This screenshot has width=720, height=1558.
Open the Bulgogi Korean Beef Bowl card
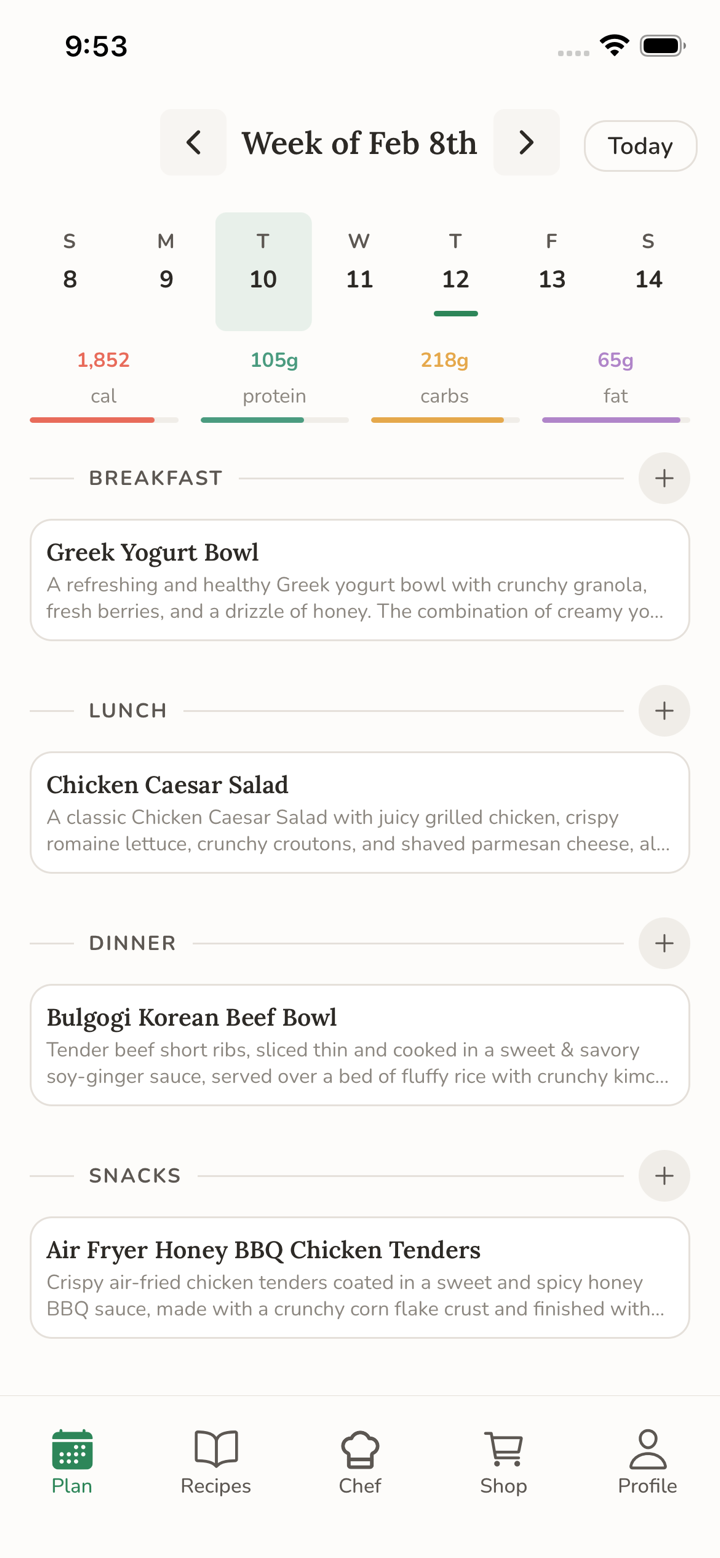pyautogui.click(x=360, y=1044)
